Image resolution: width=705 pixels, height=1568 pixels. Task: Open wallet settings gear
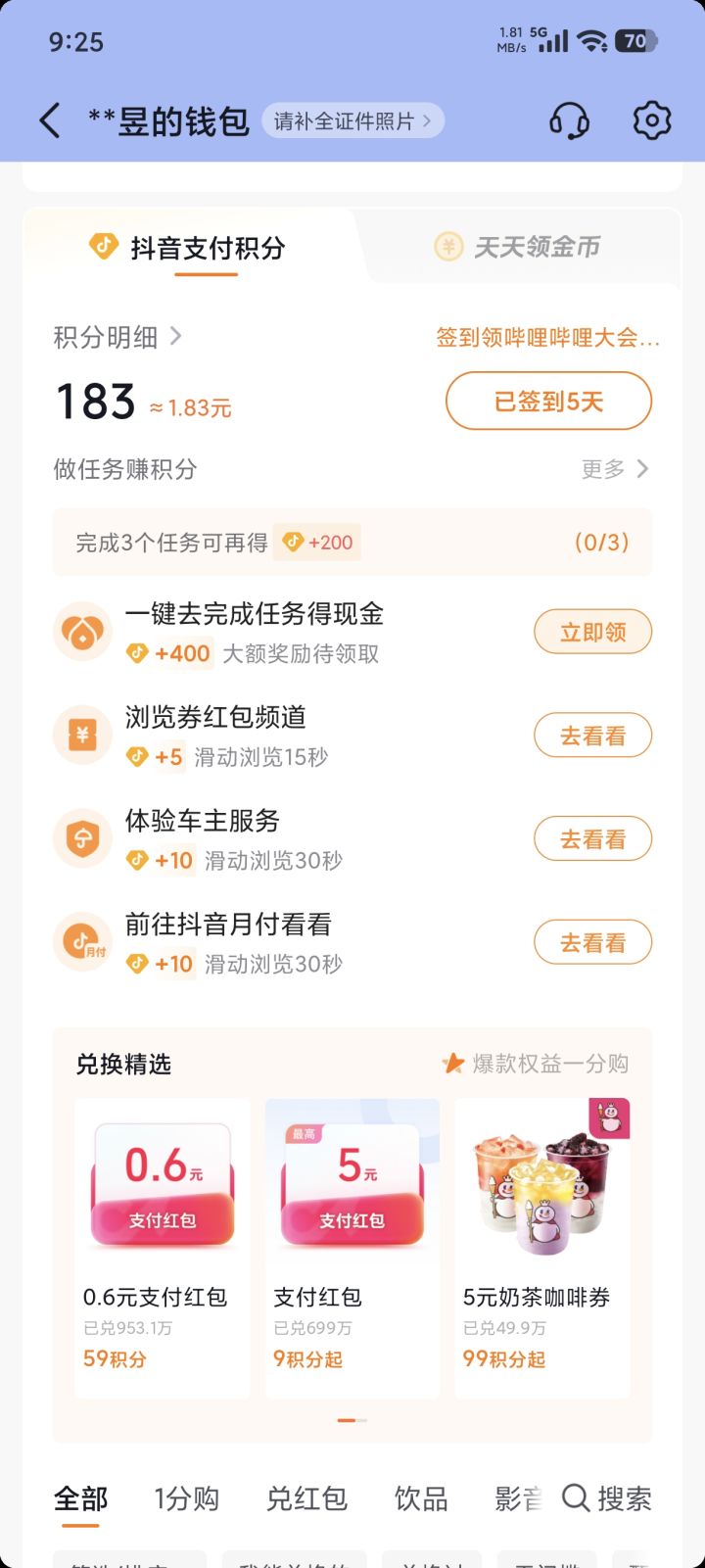[652, 121]
